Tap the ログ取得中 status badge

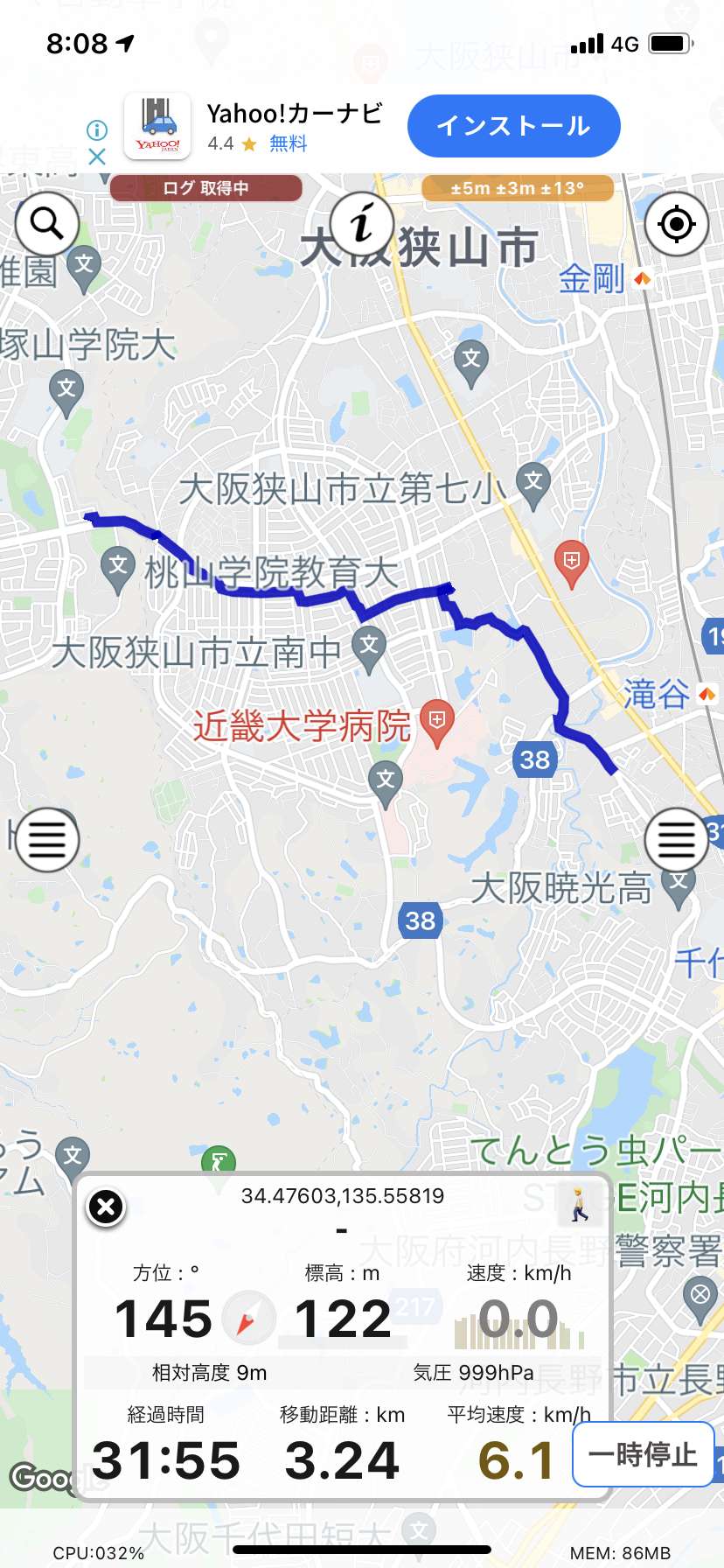(205, 188)
